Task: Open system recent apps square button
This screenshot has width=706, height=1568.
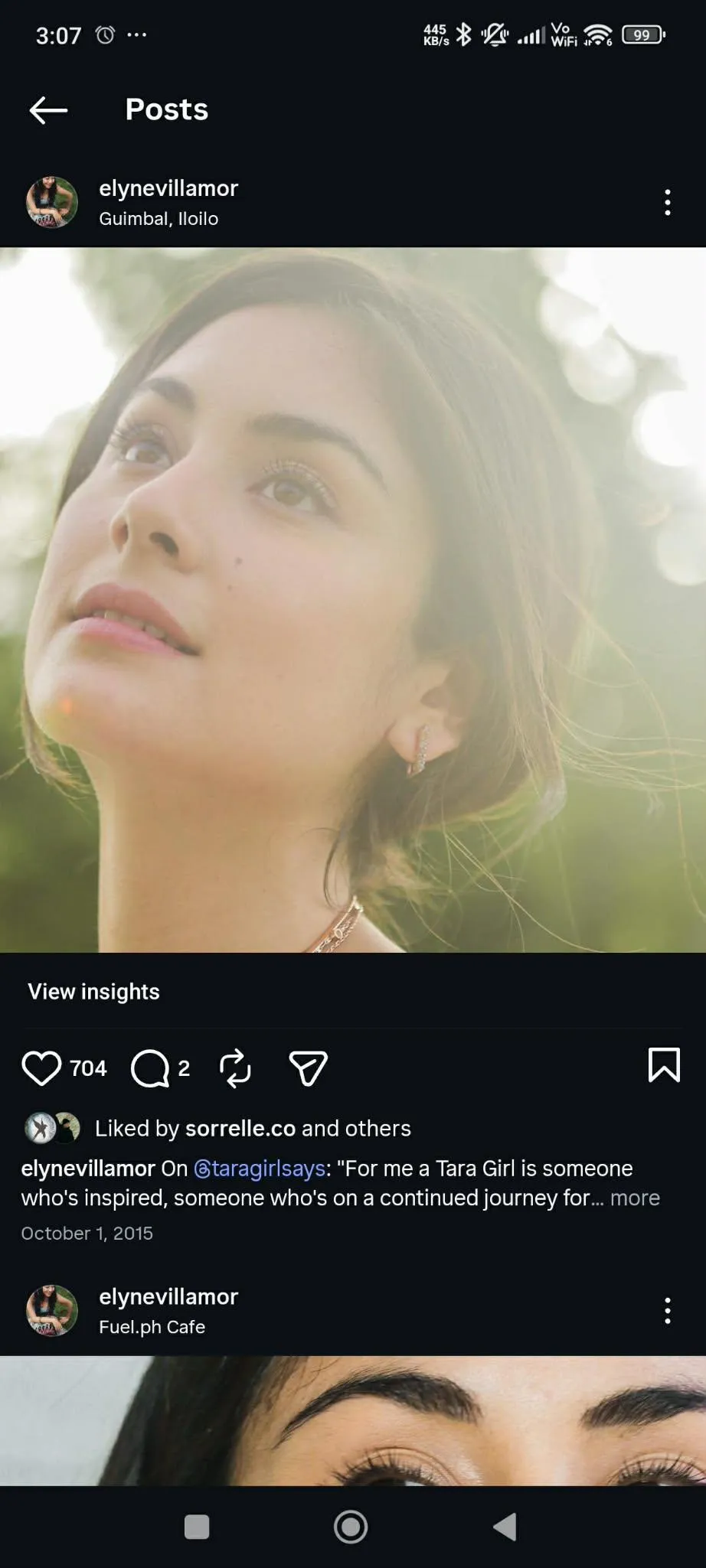Action: coord(197,1527)
